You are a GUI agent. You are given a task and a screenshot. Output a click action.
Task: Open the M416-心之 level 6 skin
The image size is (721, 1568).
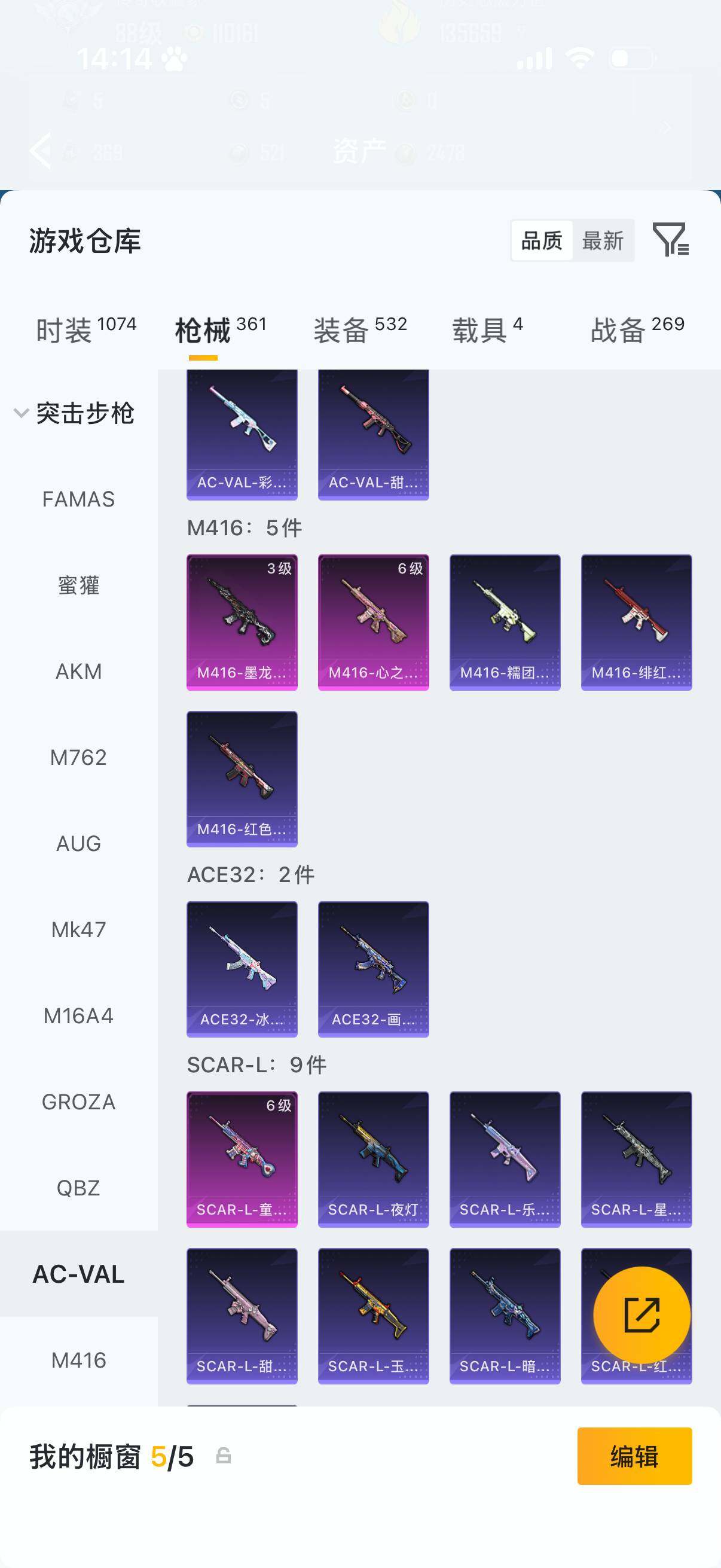pos(374,622)
